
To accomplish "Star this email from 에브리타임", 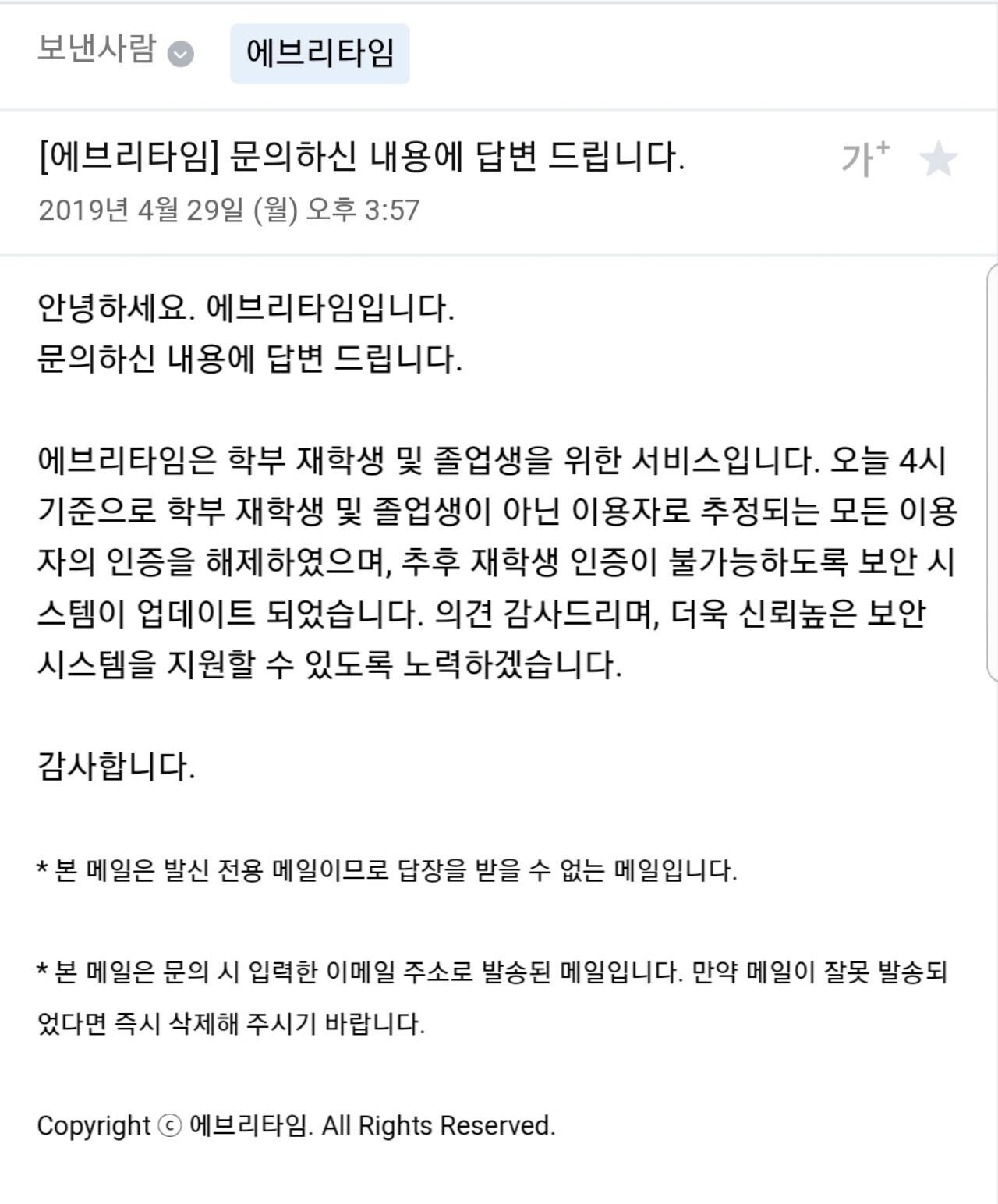I will point(938,160).
